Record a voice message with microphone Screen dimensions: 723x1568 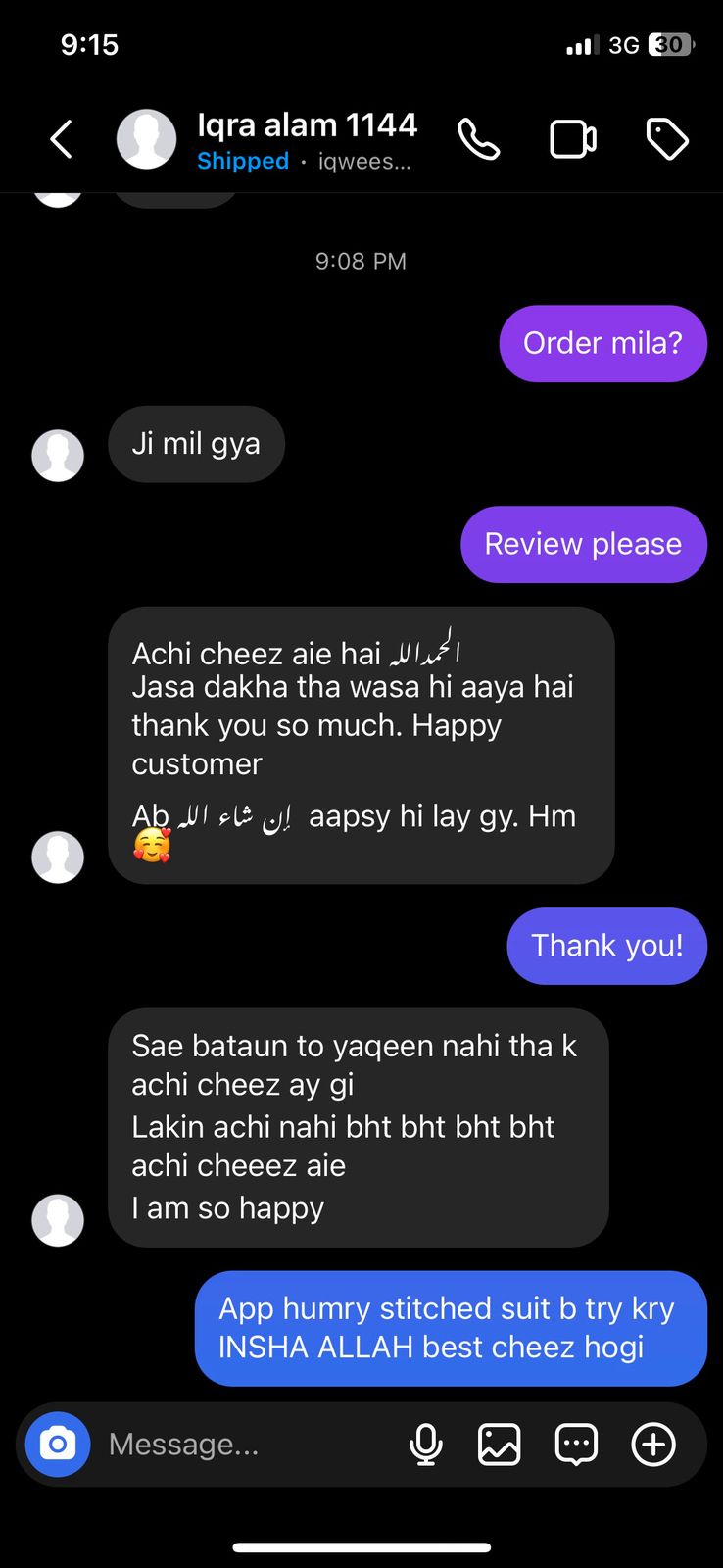point(425,1444)
